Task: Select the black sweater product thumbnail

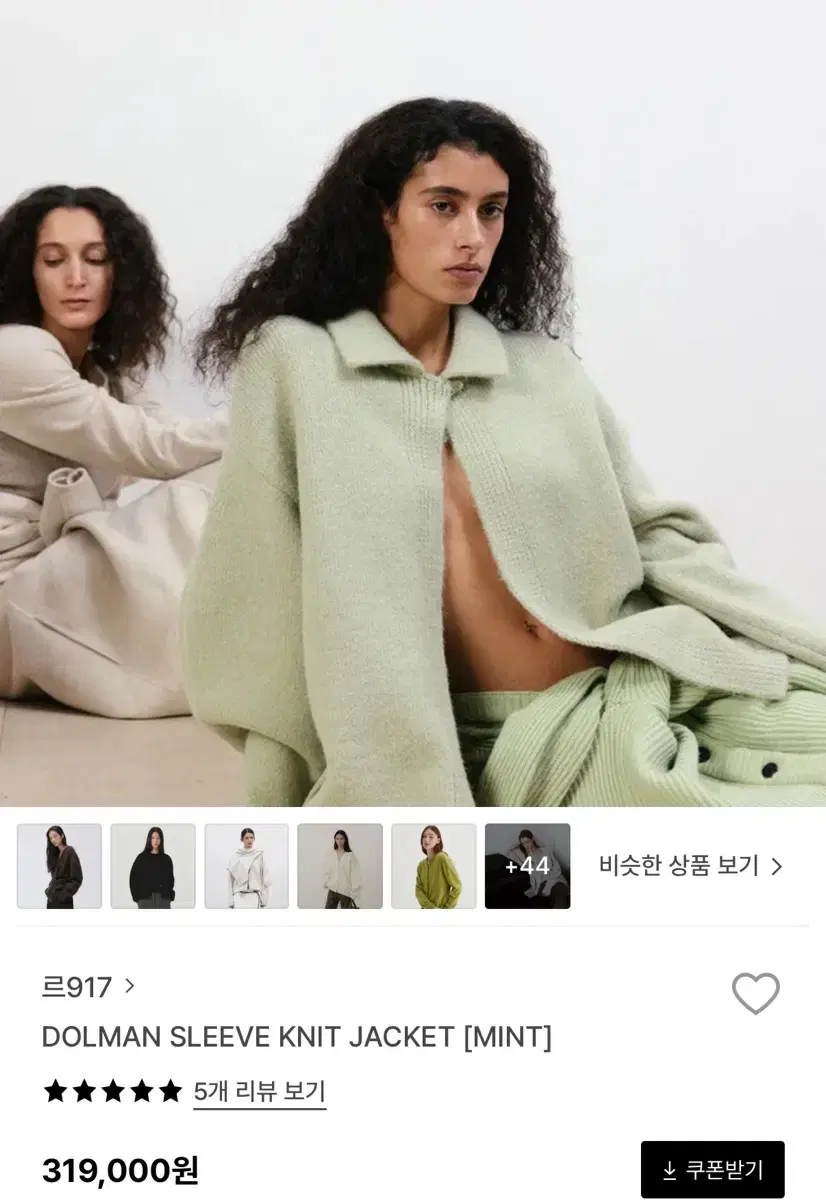Action: 151,864
